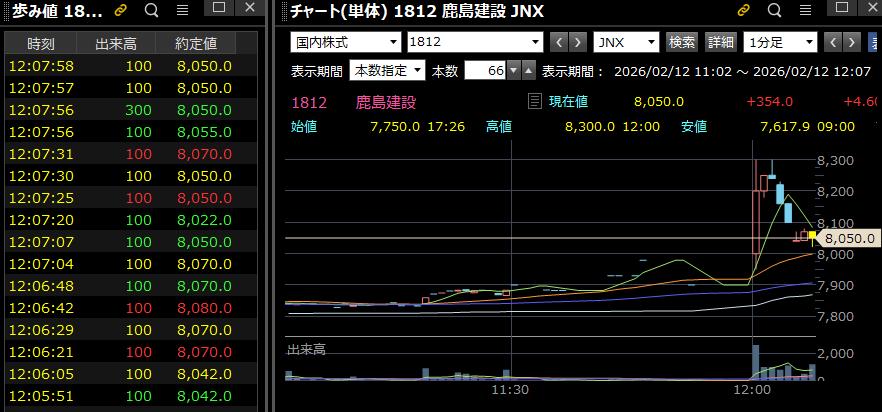Tap the link icon in the chart window

pos(743,11)
